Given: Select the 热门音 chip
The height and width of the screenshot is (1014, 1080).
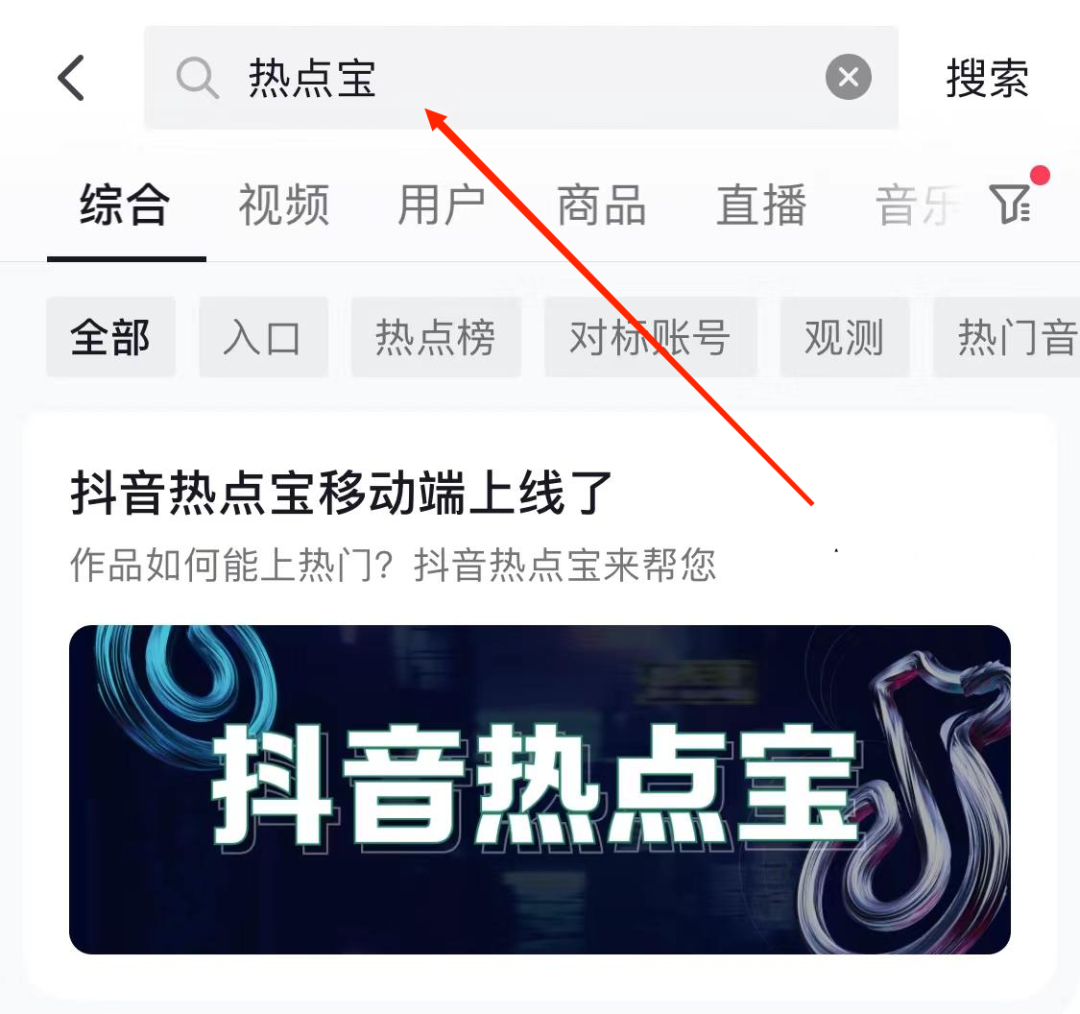Looking at the screenshot, I should tap(1010, 338).
